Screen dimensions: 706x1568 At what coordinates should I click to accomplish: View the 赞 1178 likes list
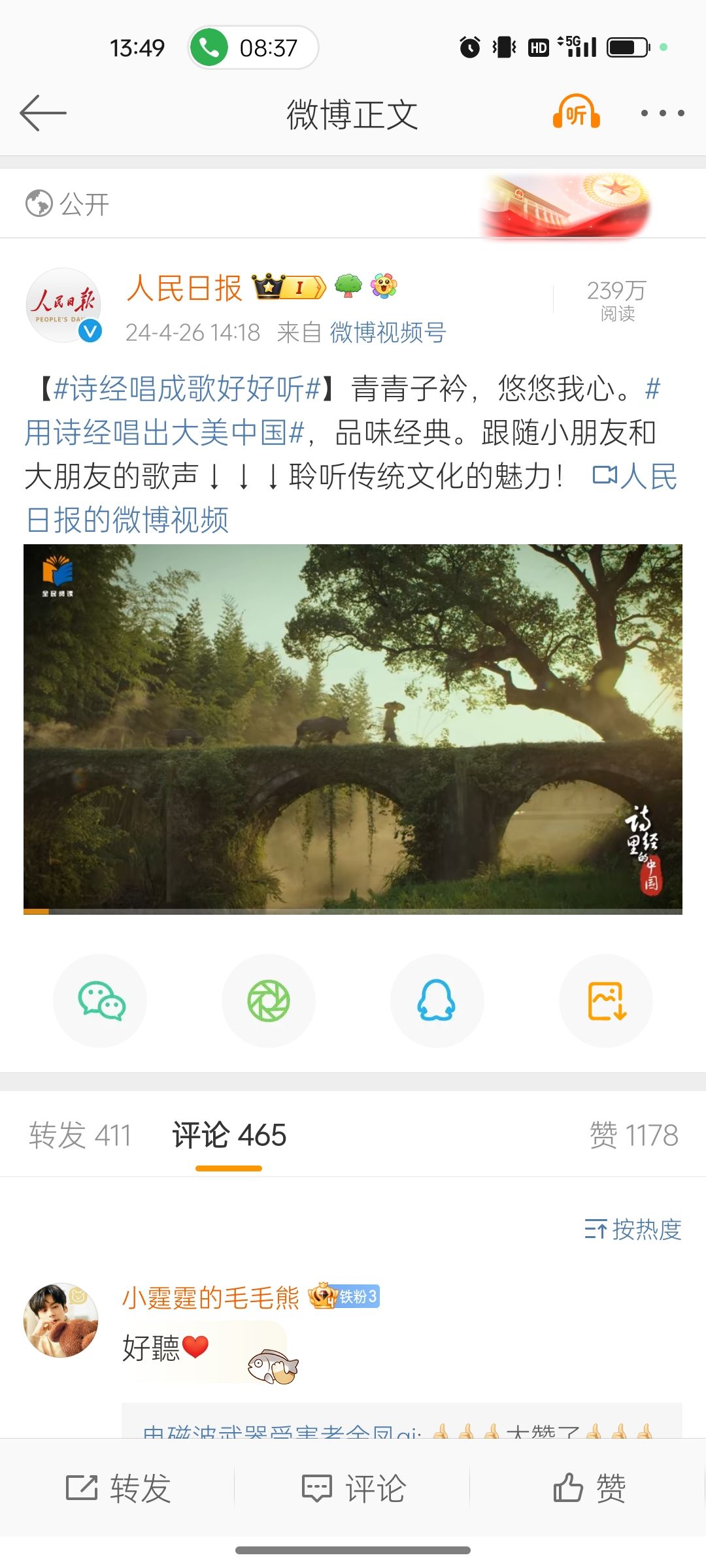click(633, 1135)
